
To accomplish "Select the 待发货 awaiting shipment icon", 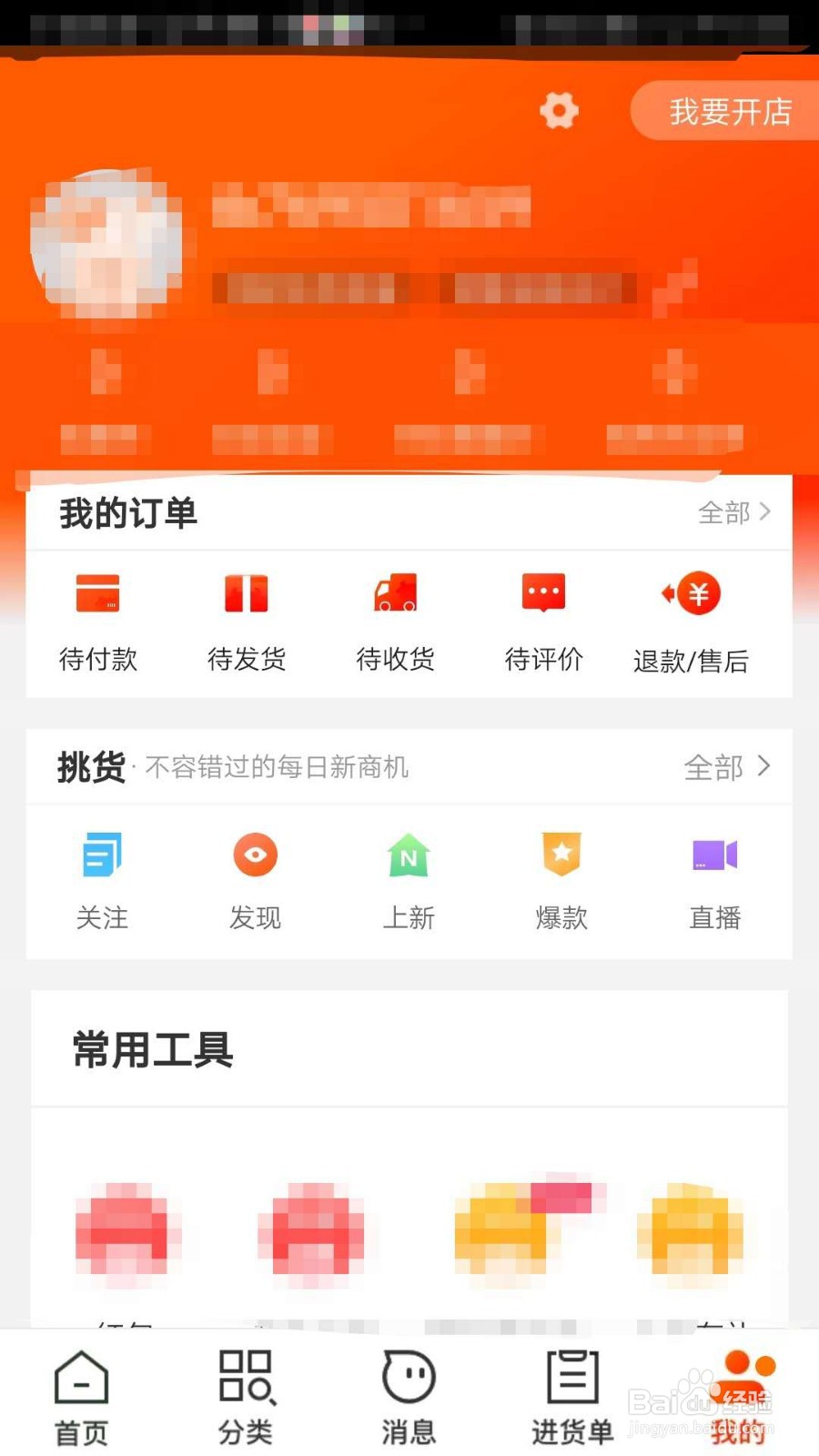I will point(246,619).
